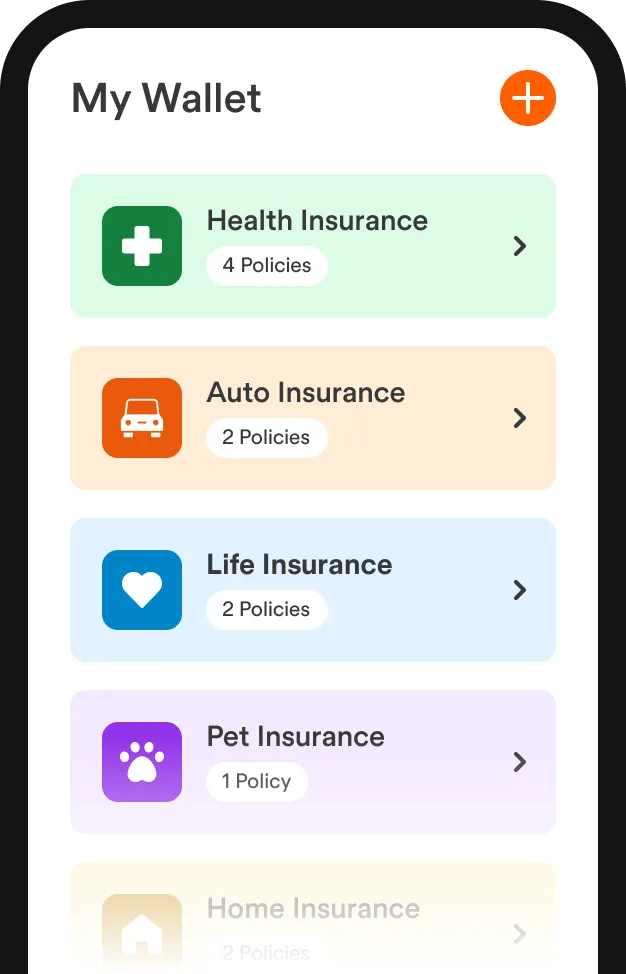Viewport: 626px width, 974px height.
Task: View Life Insurance policies
Action: click(312, 590)
